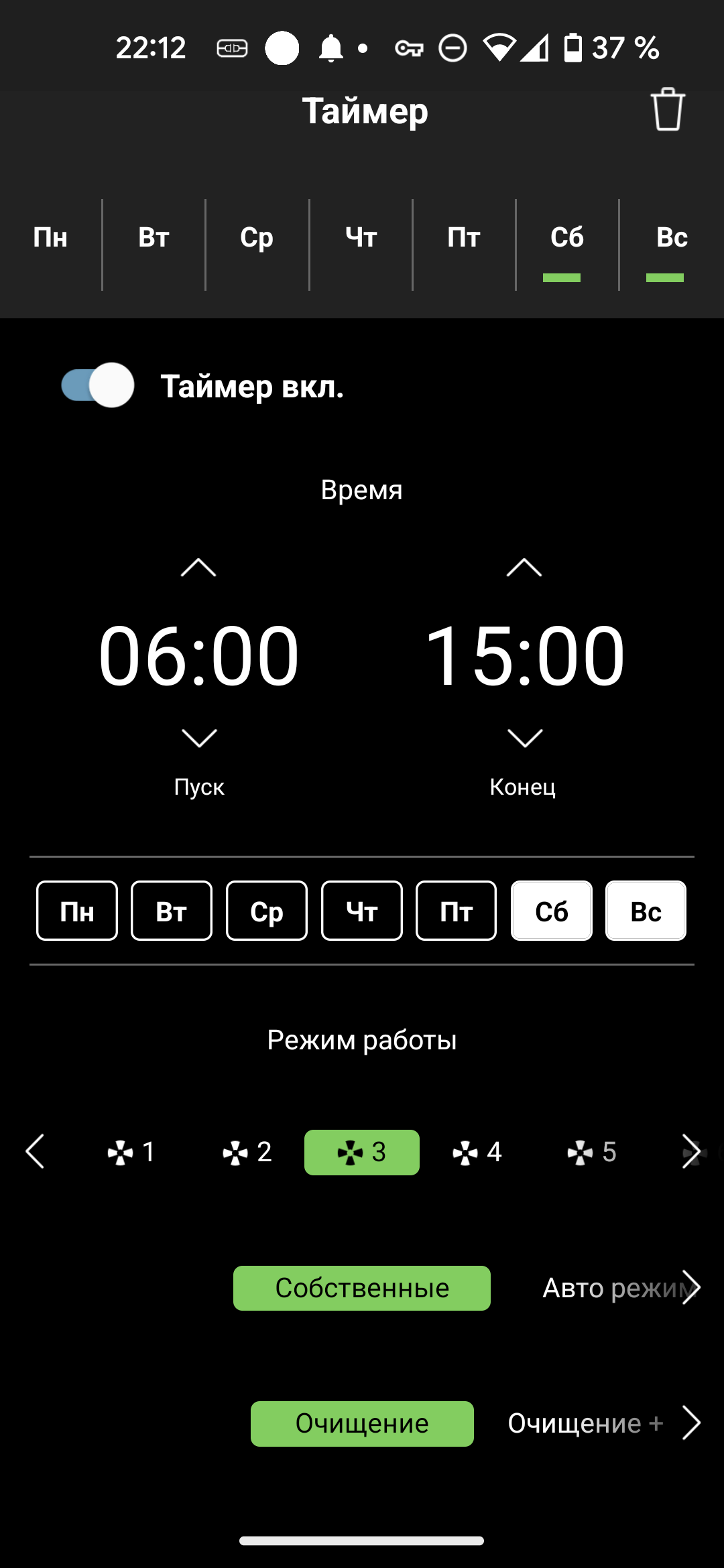724x1568 pixels.
Task: Deselect the Вс day button
Action: 646,911
